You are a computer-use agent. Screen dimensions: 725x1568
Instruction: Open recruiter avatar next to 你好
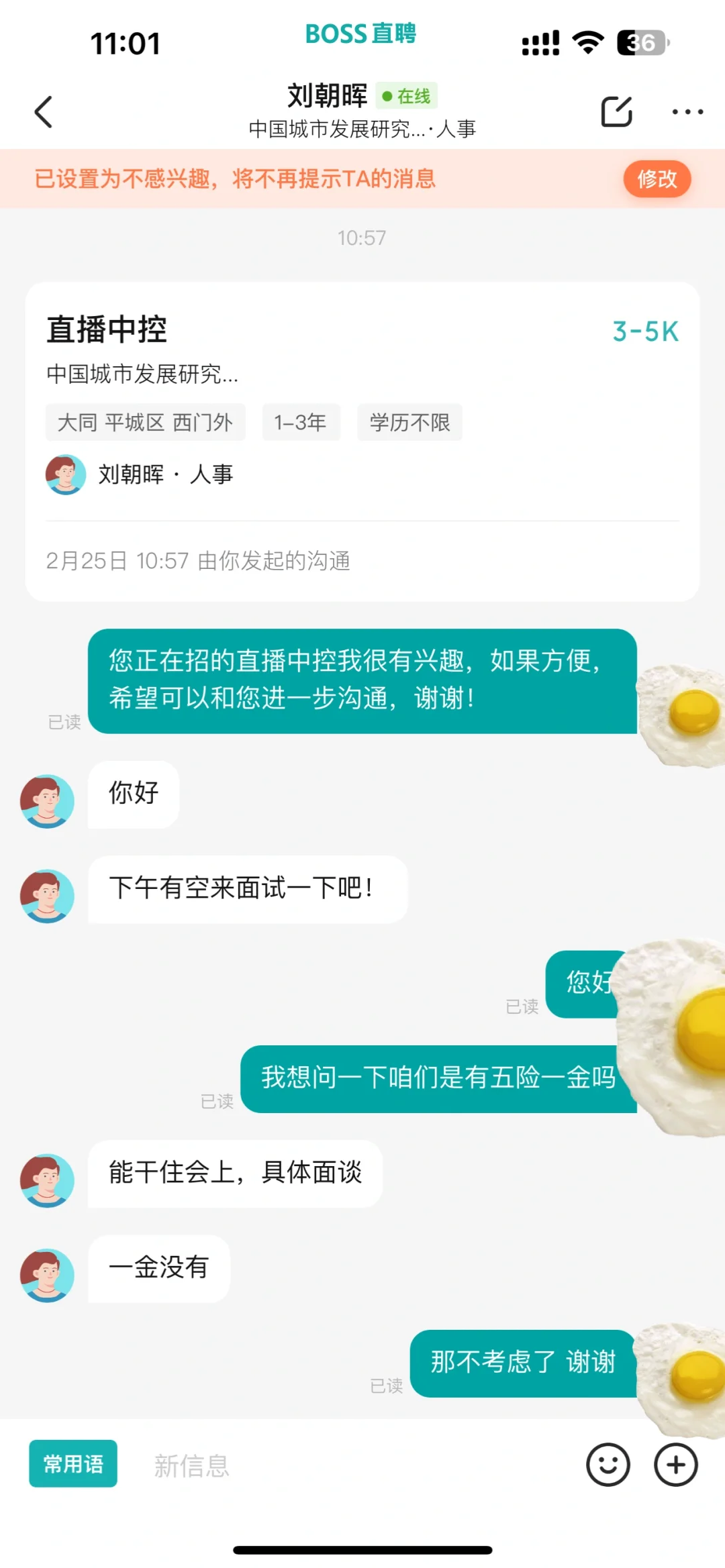[47, 801]
